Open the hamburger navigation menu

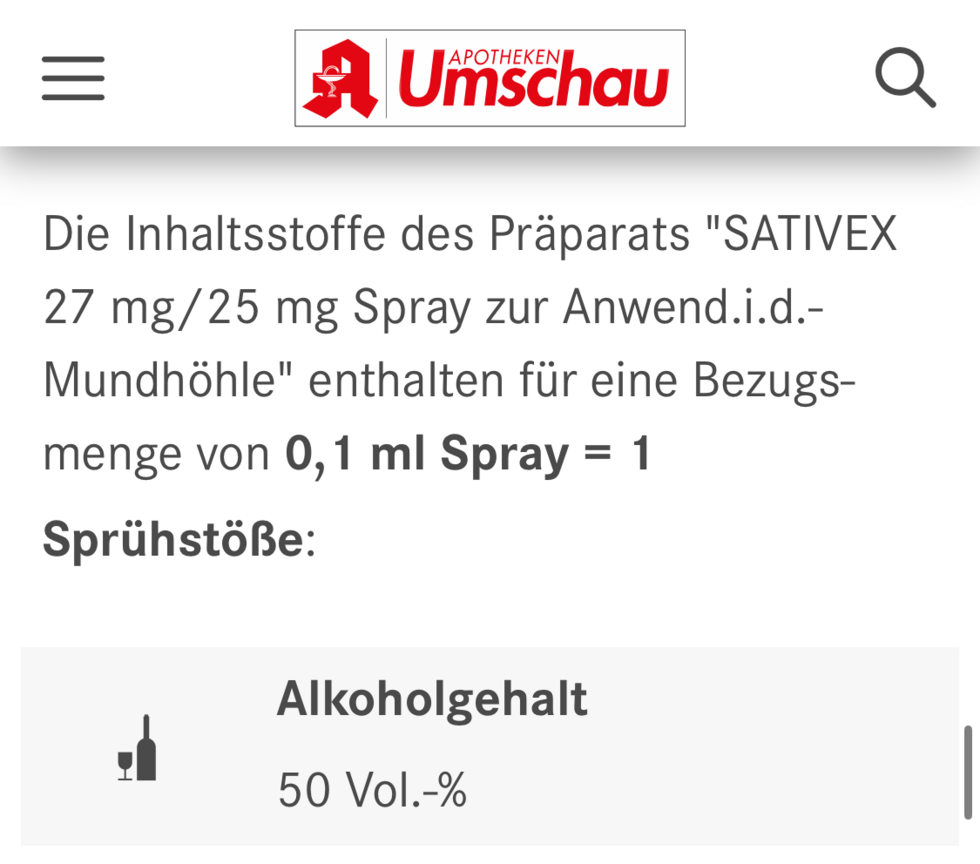click(73, 78)
